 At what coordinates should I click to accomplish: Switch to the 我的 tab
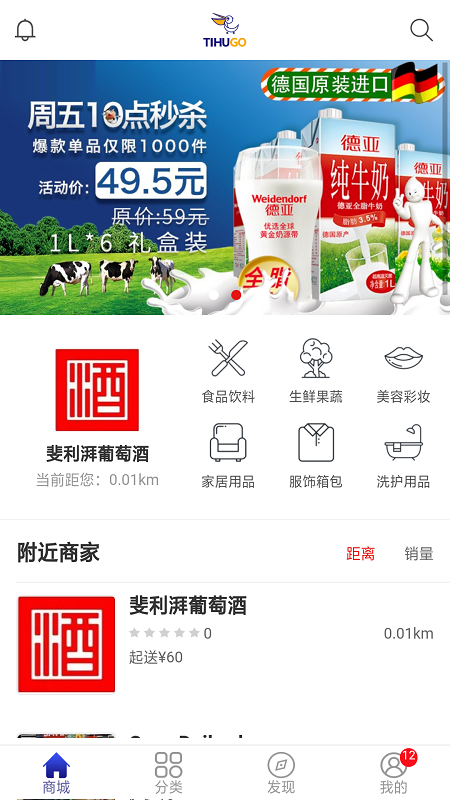pos(394,773)
